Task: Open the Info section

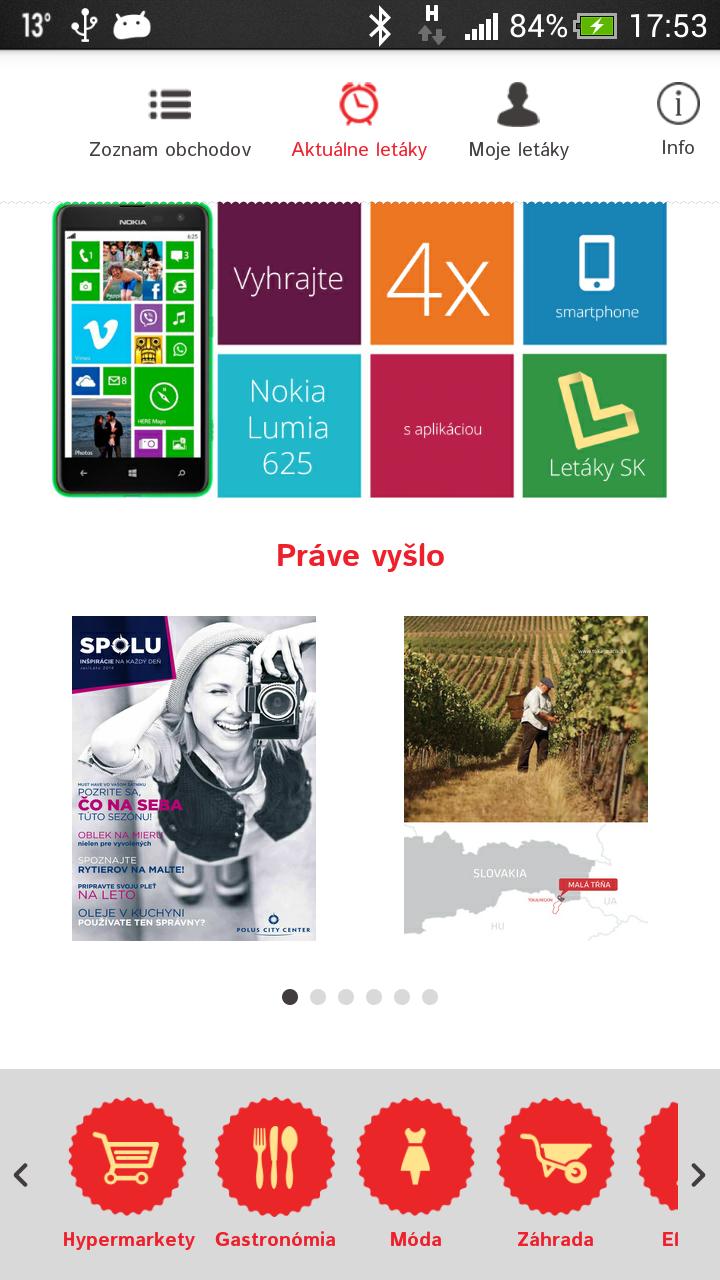Action: (x=677, y=120)
